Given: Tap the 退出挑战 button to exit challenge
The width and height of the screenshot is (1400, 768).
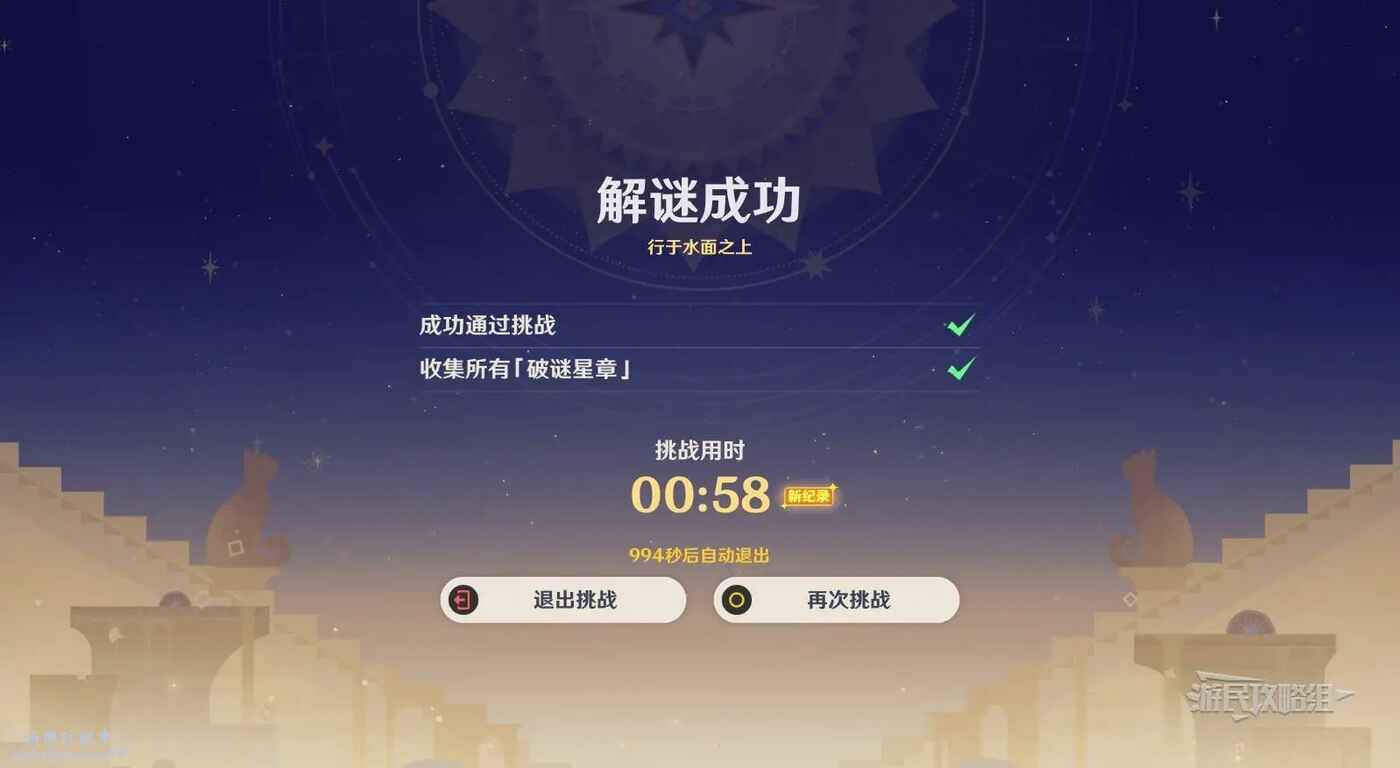Looking at the screenshot, I should (563, 600).
